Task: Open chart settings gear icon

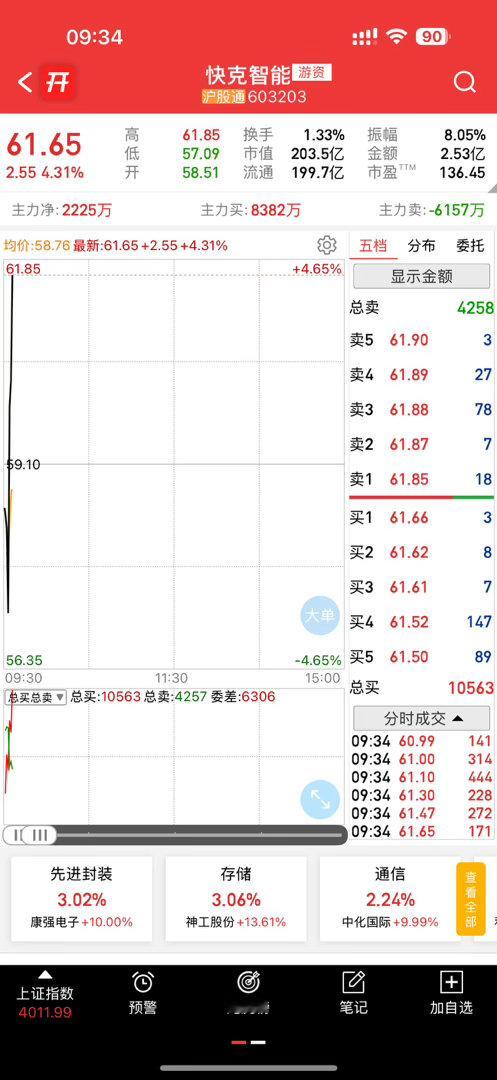Action: click(x=327, y=245)
